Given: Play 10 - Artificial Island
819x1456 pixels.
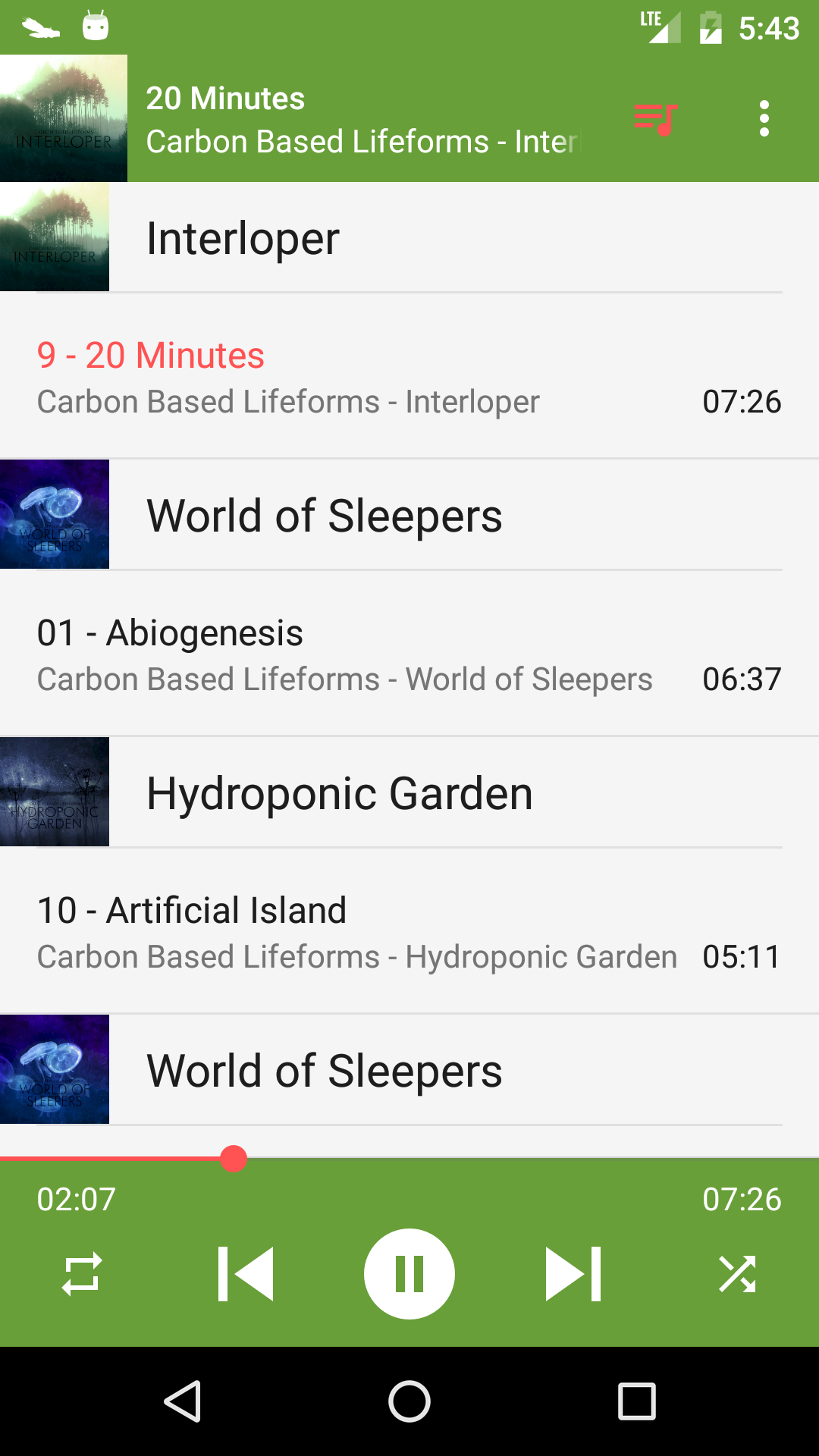Looking at the screenshot, I should (x=409, y=933).
